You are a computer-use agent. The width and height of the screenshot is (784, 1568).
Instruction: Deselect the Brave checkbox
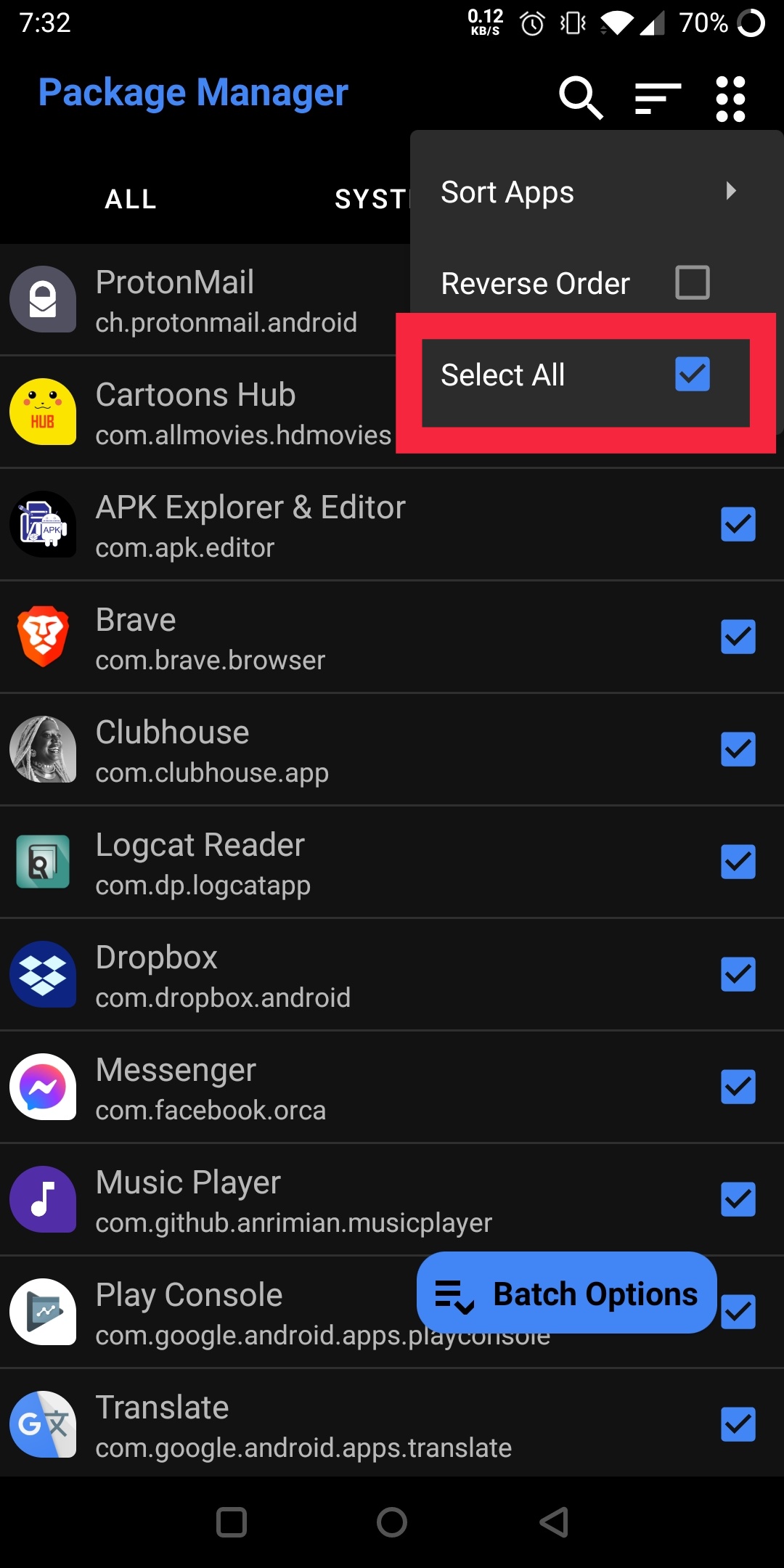click(738, 637)
